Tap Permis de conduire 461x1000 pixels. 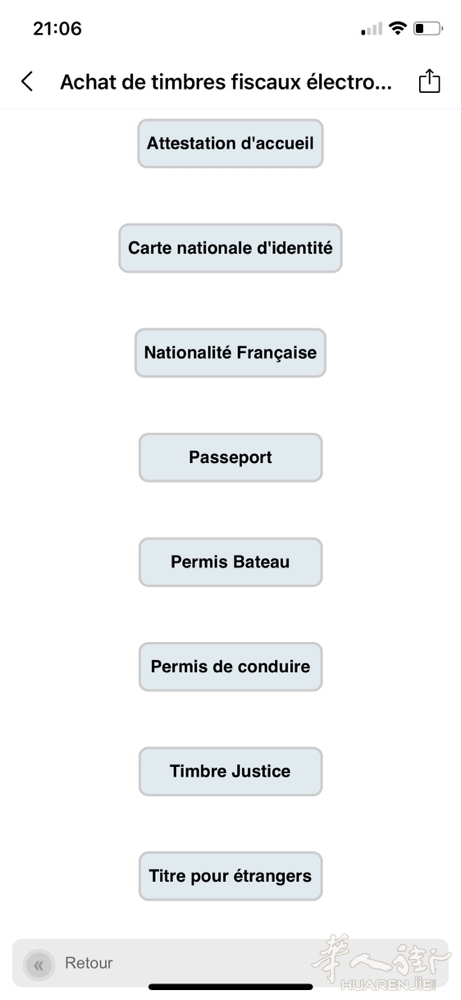click(230, 666)
